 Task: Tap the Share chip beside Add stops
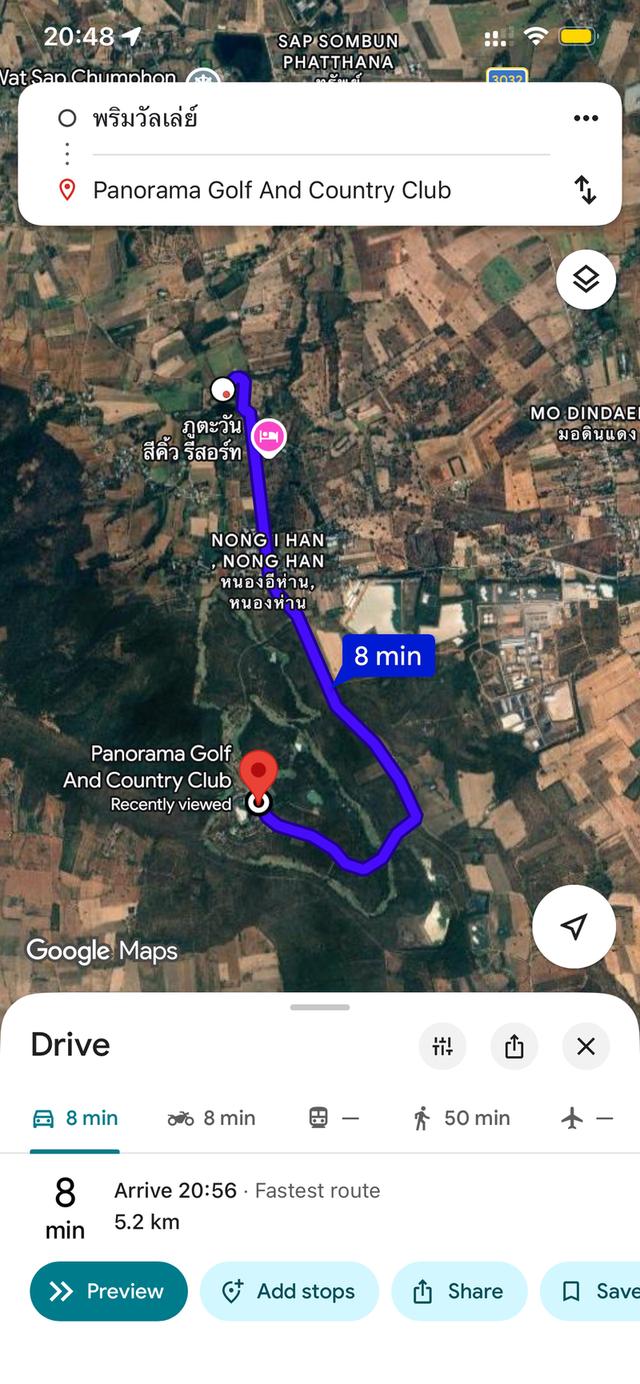pos(459,1291)
